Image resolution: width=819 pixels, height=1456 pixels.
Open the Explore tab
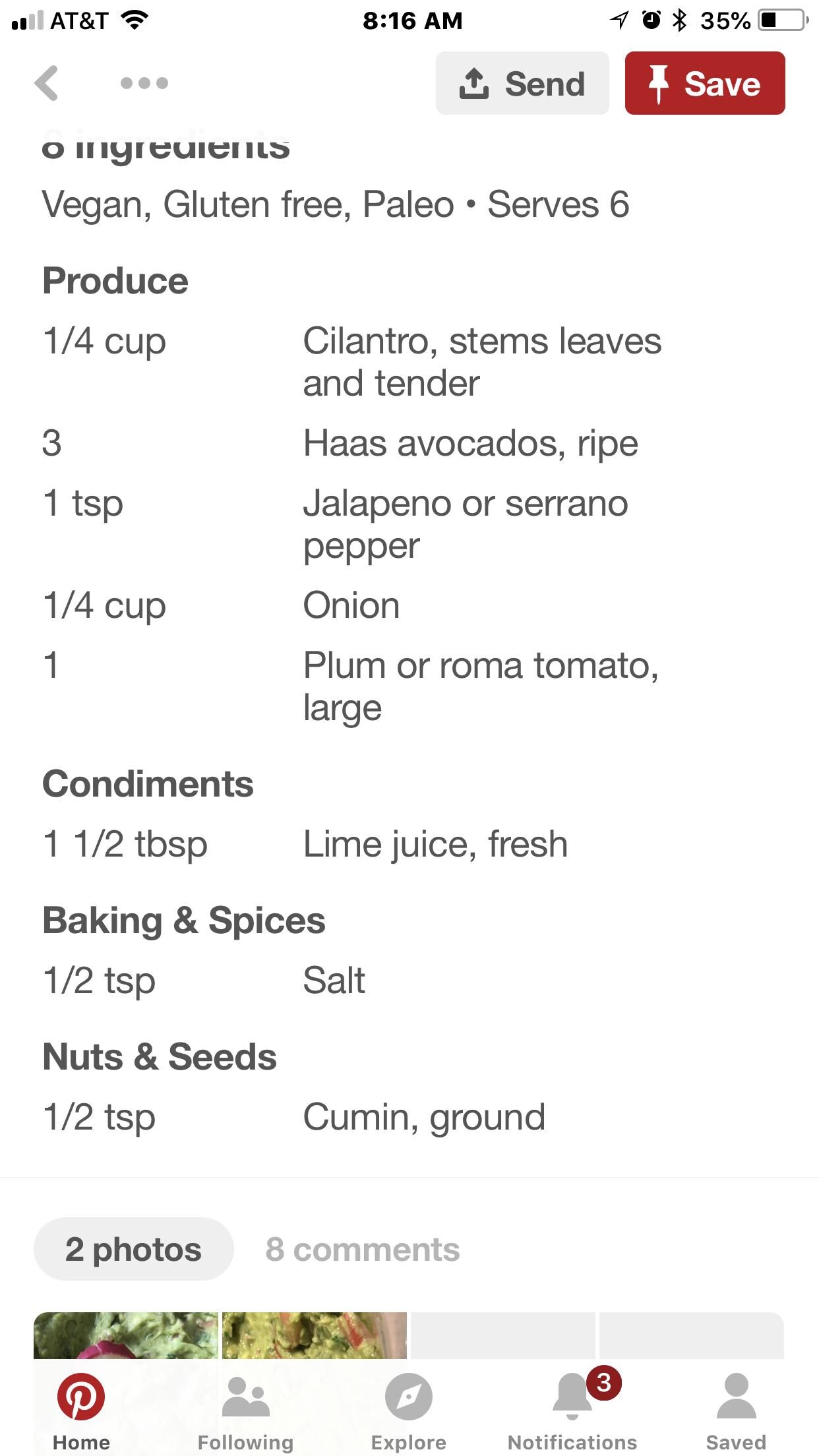click(x=409, y=1411)
